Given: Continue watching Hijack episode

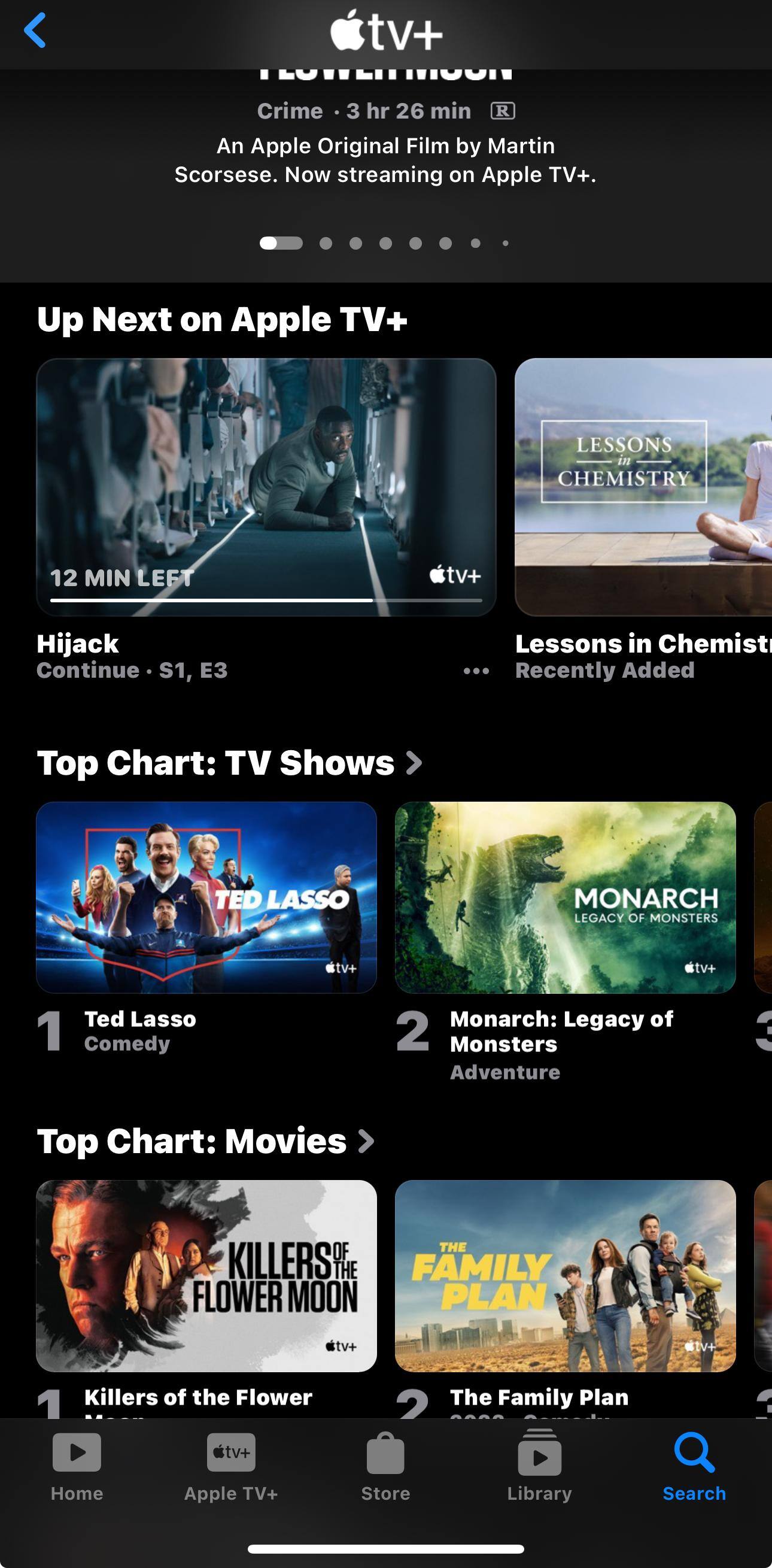Looking at the screenshot, I should point(266,487).
